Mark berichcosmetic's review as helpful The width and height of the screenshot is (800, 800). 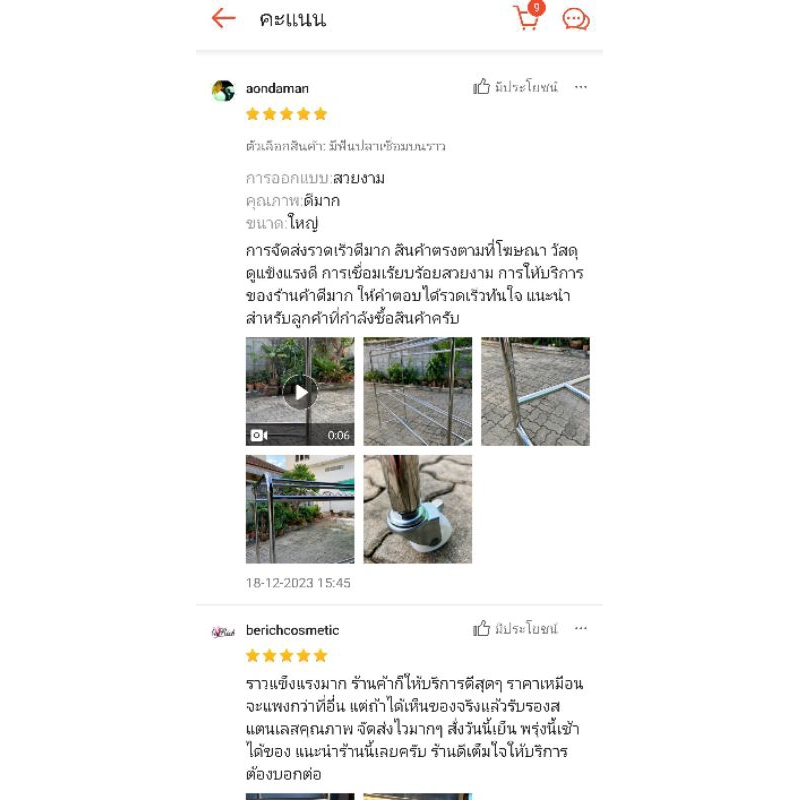pos(482,629)
